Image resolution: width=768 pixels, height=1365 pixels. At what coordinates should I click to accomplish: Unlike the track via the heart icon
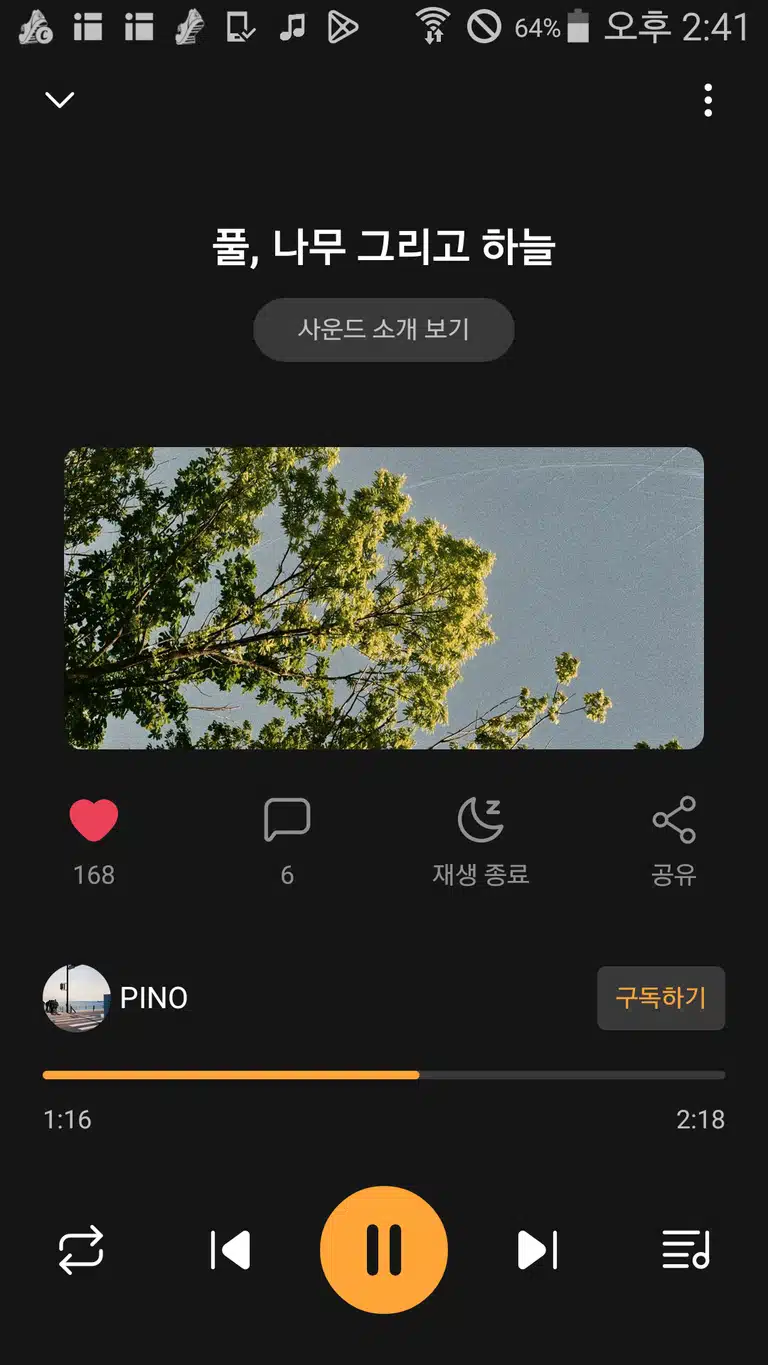coord(94,821)
